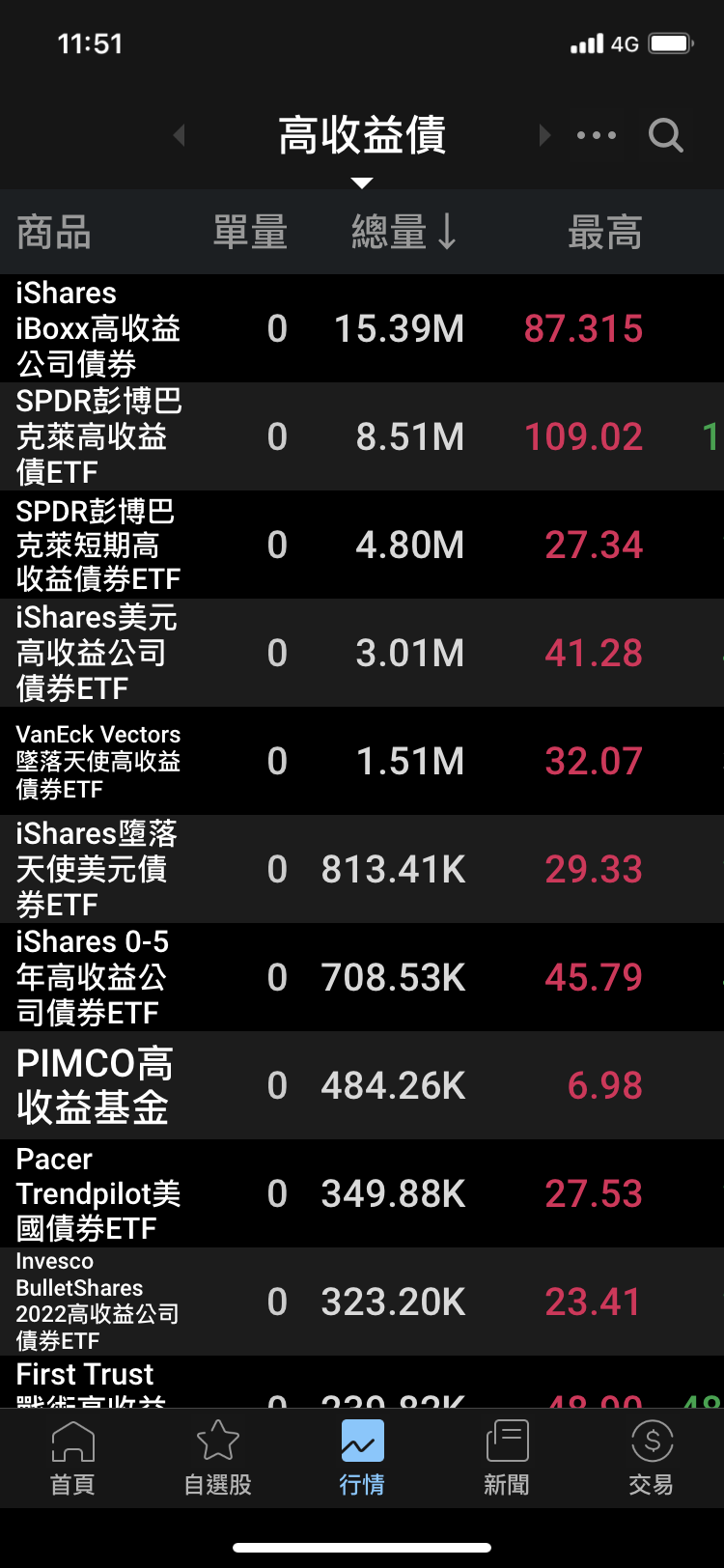Open the three-dot overflow menu
Image resolution: width=724 pixels, height=1568 pixels.
[596, 135]
